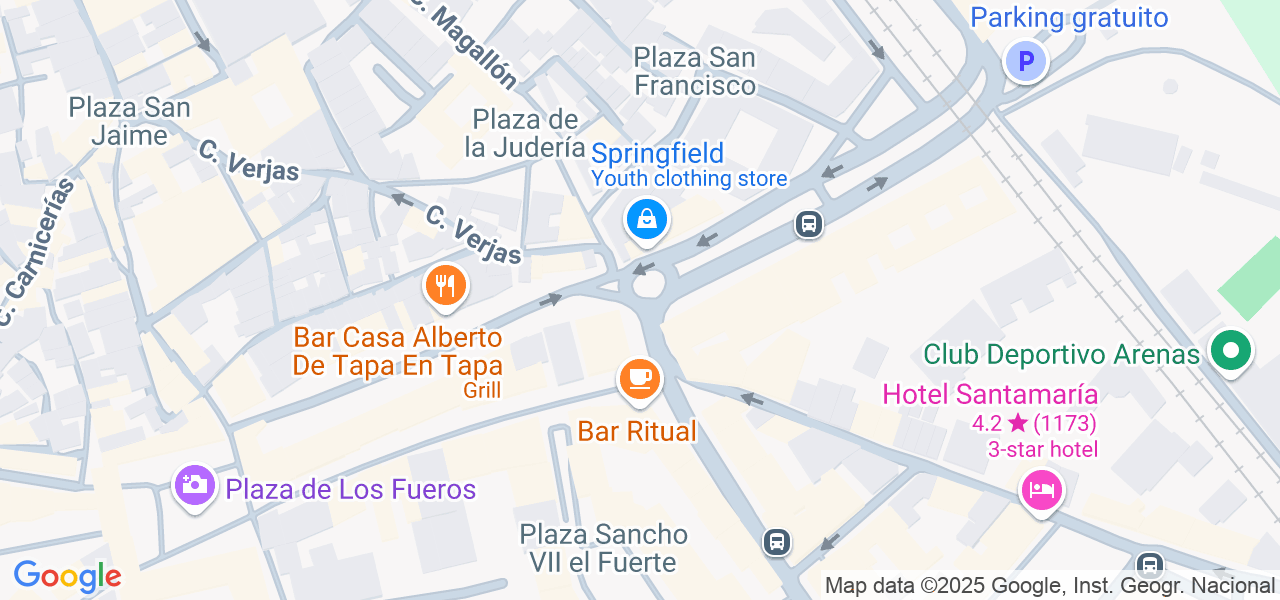Select the bus stop near Springfield
Screen dimensions: 1280x600
click(x=809, y=224)
